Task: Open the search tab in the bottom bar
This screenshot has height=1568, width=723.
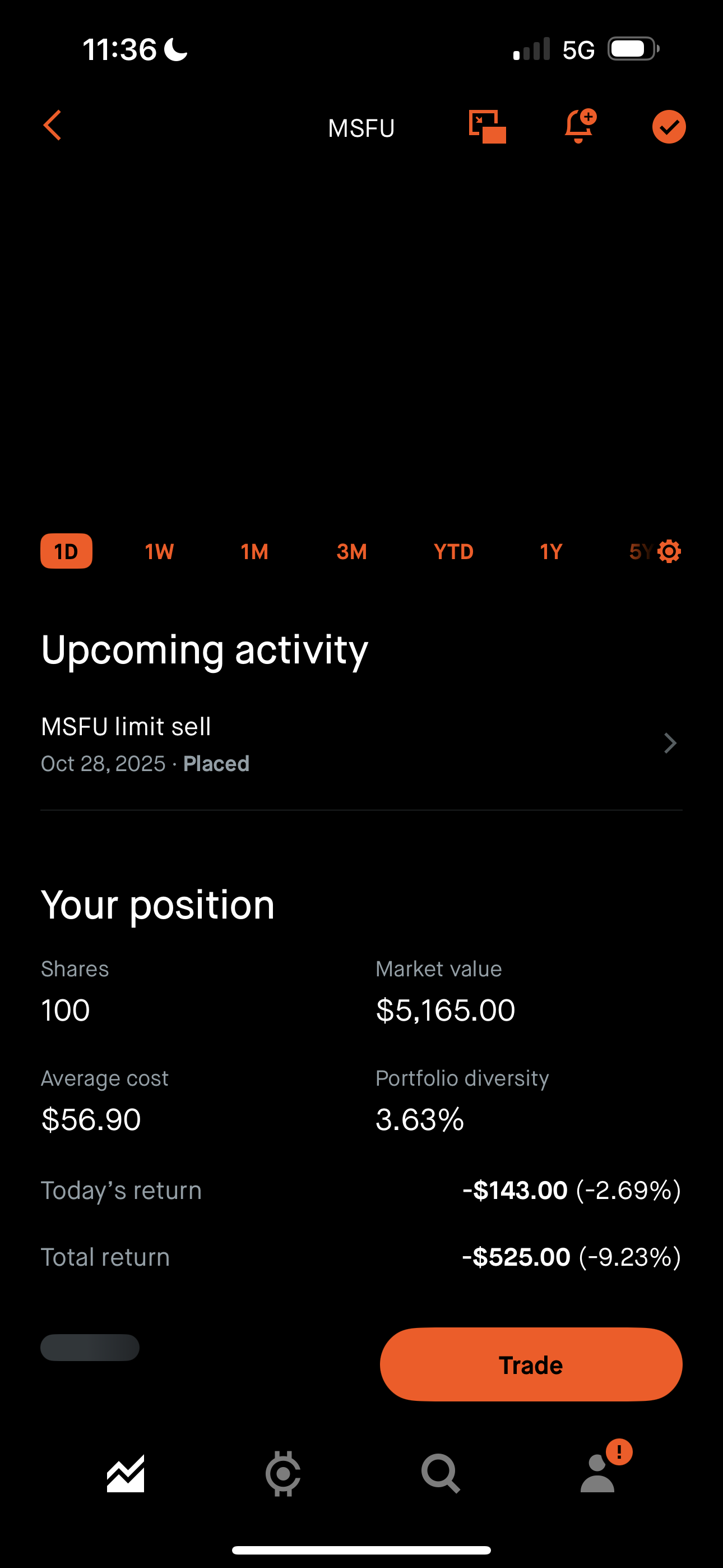Action: point(441,1474)
